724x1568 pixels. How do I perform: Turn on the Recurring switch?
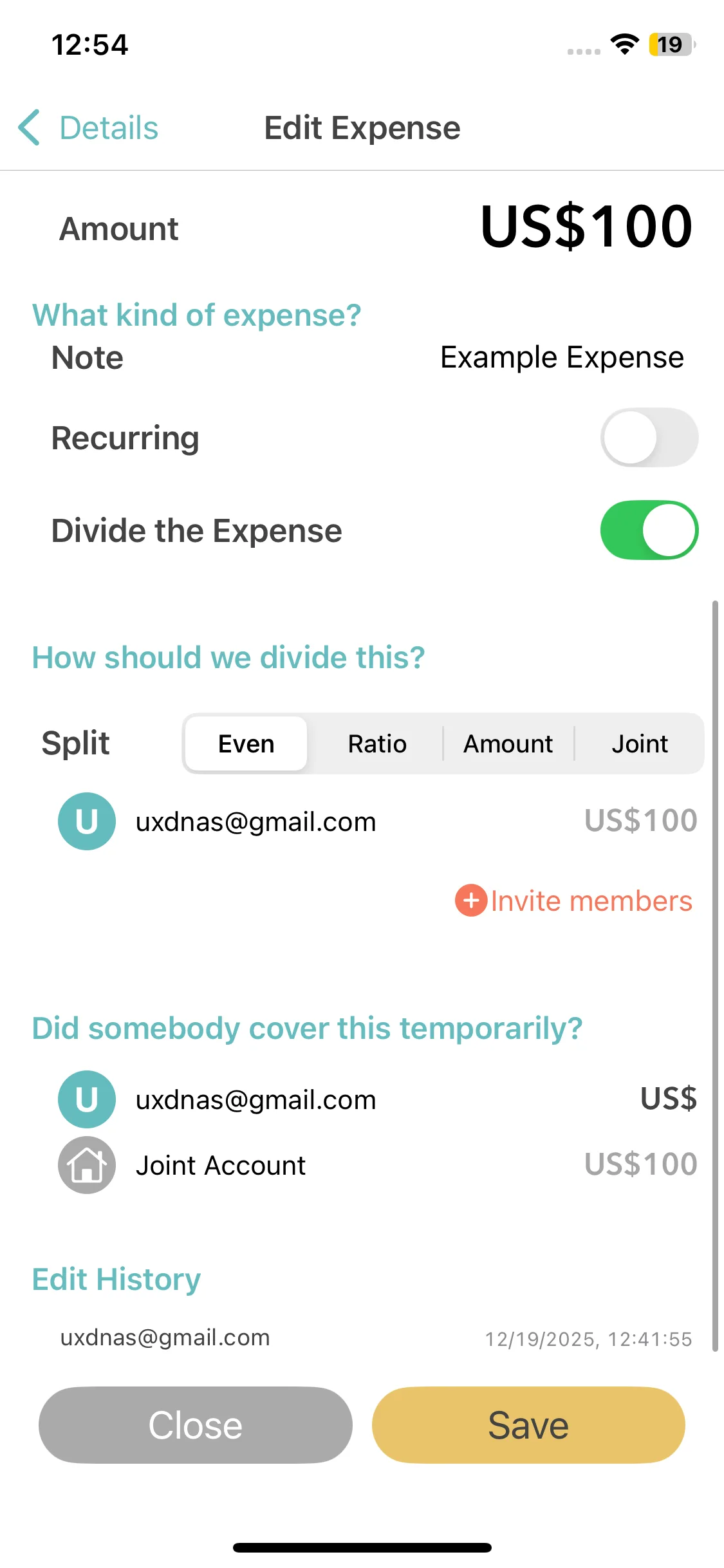click(x=649, y=438)
